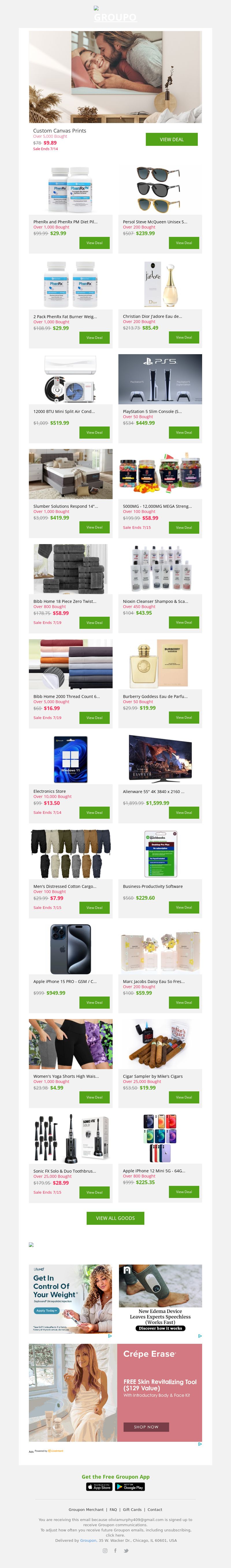View the Burberry Goddess Eau de Parfum deal
This screenshot has height=1568, width=231.
point(183,718)
